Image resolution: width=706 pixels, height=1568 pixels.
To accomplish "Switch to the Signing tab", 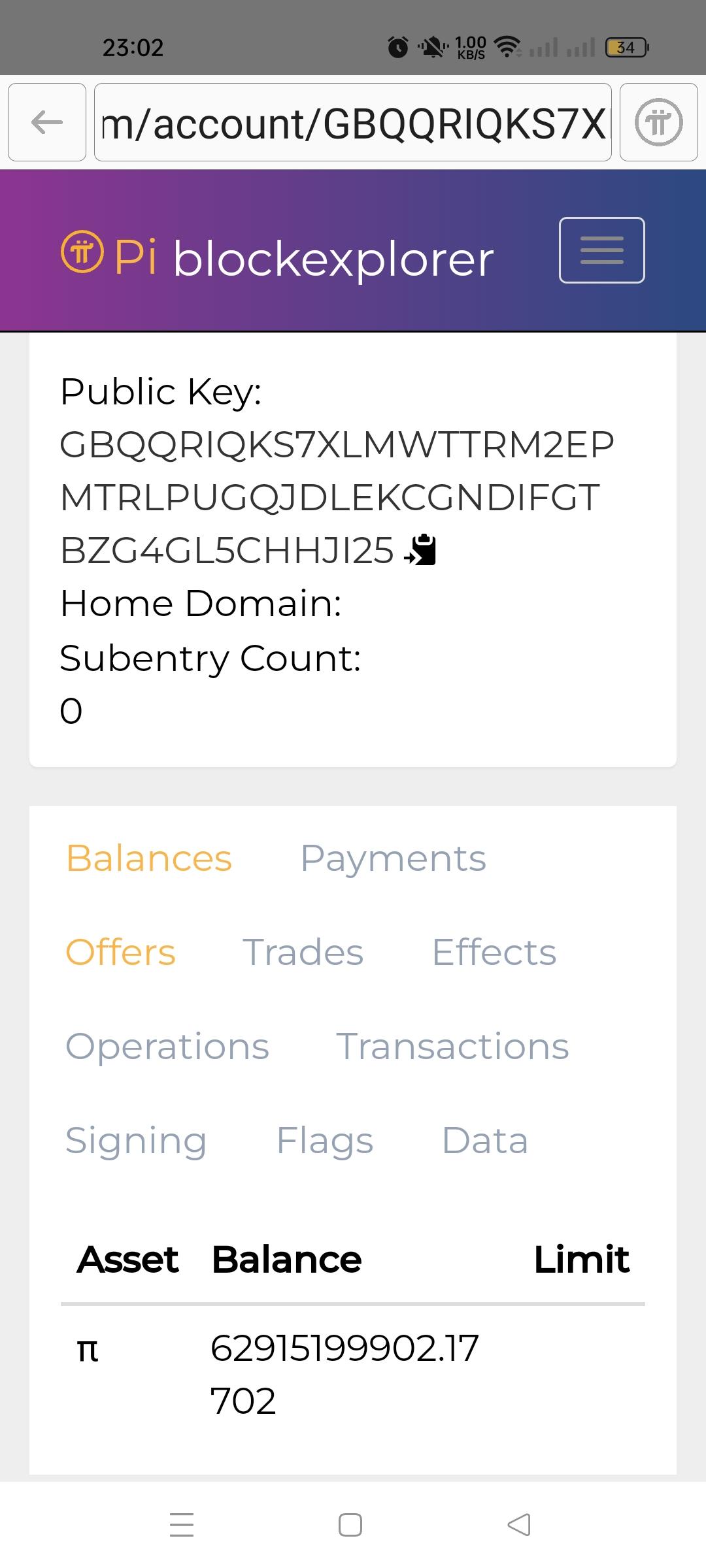I will 136,1141.
